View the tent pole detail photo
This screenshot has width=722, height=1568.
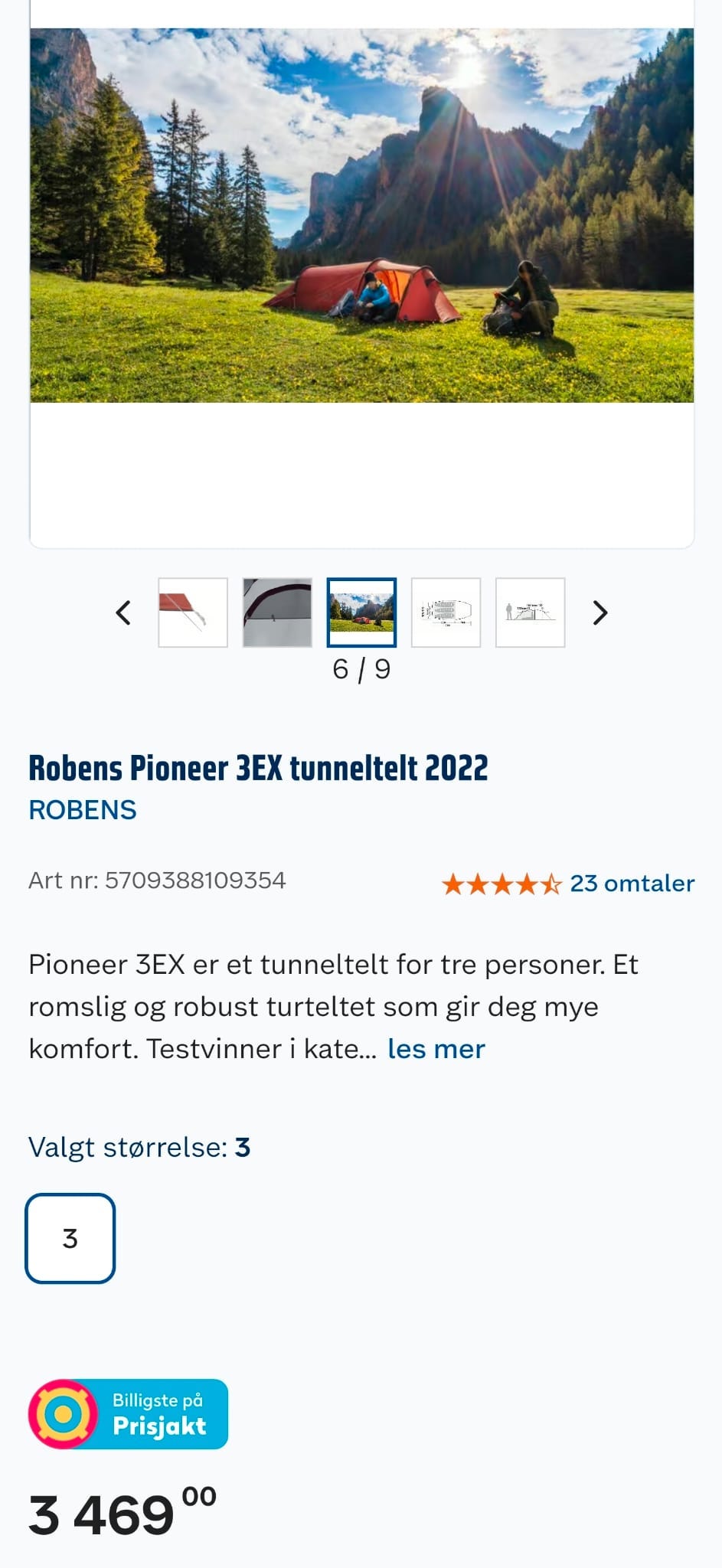pos(277,613)
